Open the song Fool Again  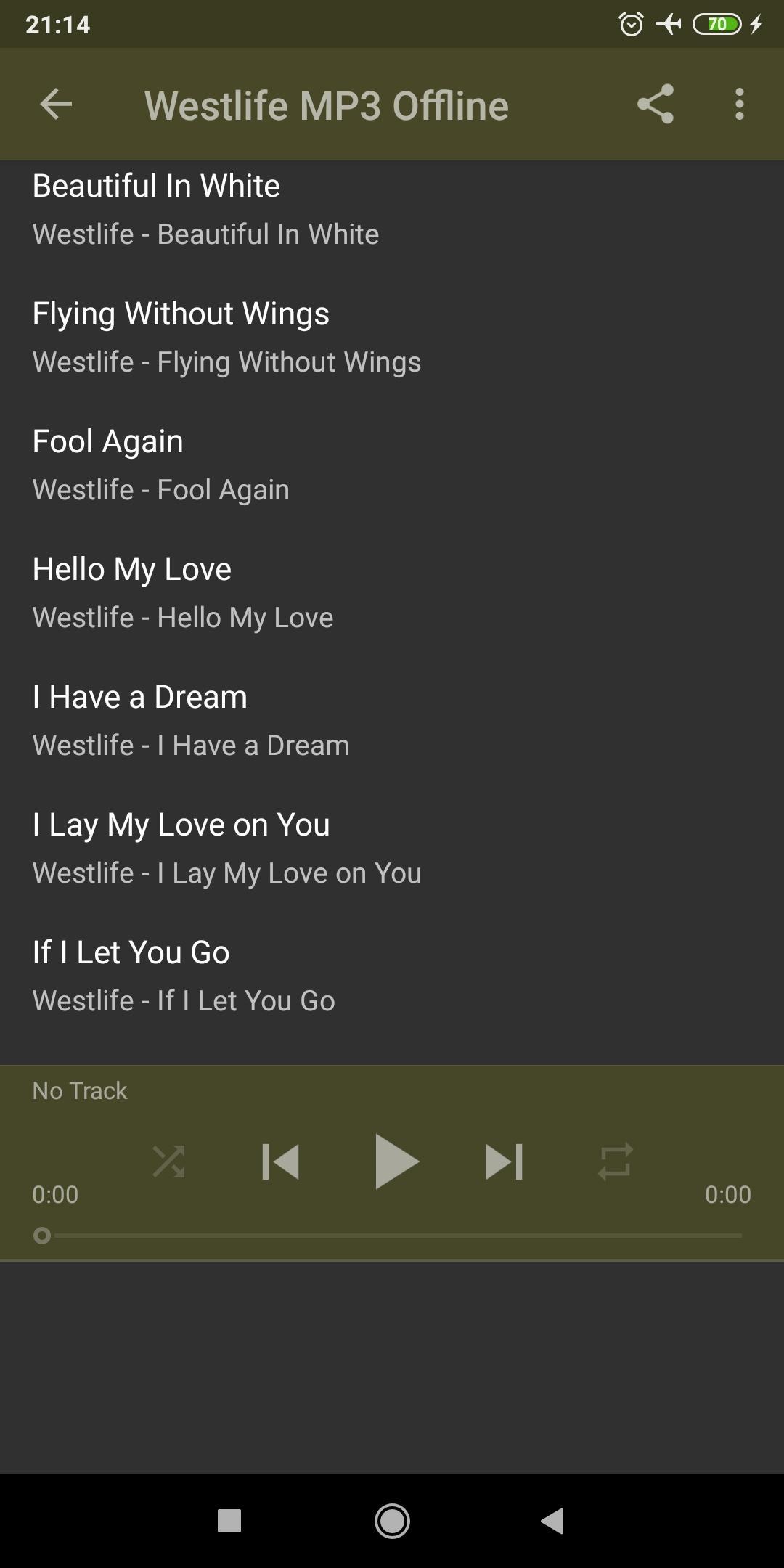pyautogui.click(x=392, y=465)
